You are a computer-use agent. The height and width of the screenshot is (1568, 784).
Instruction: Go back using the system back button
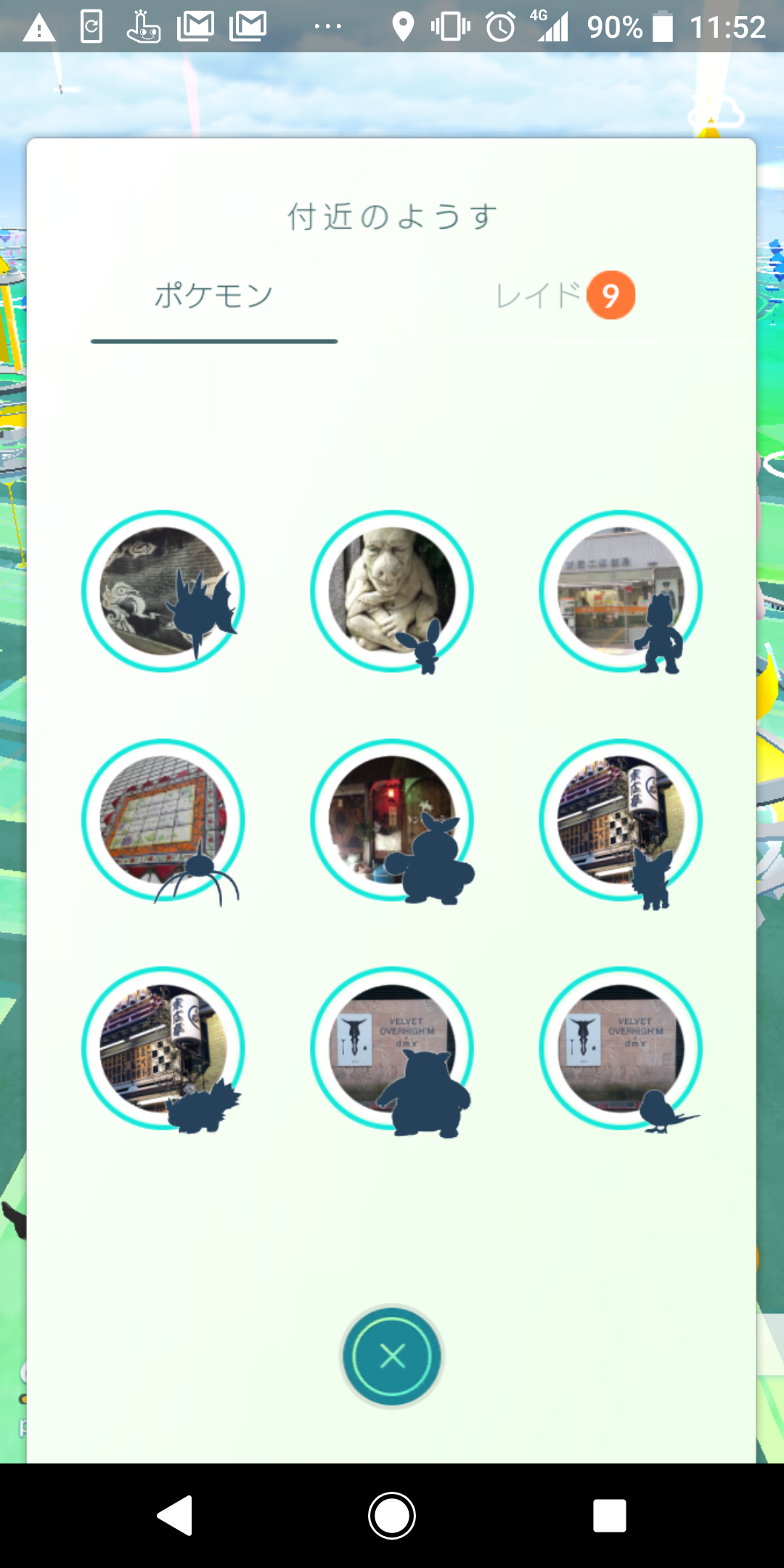(175, 1516)
